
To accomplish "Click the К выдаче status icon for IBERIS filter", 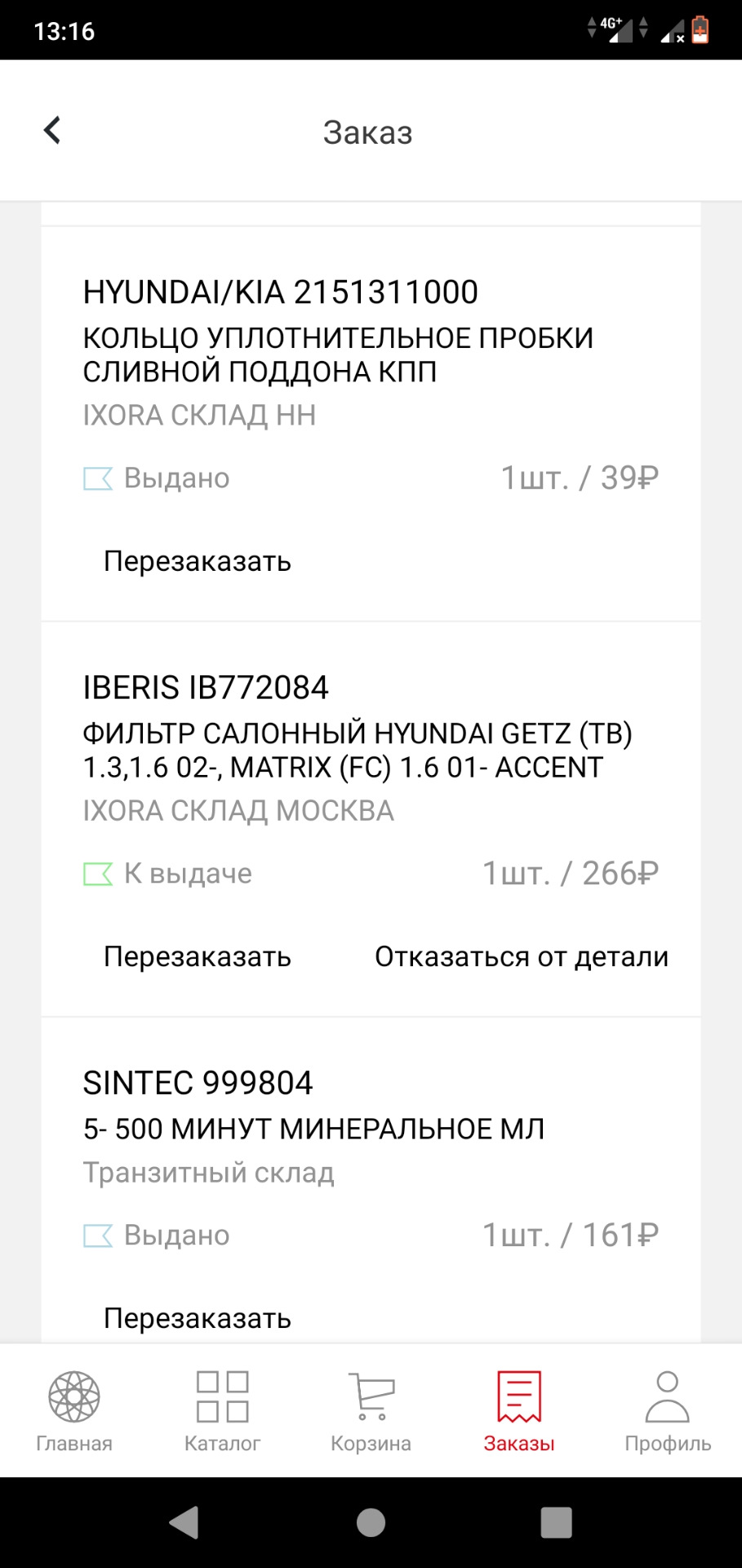I will pos(96,874).
